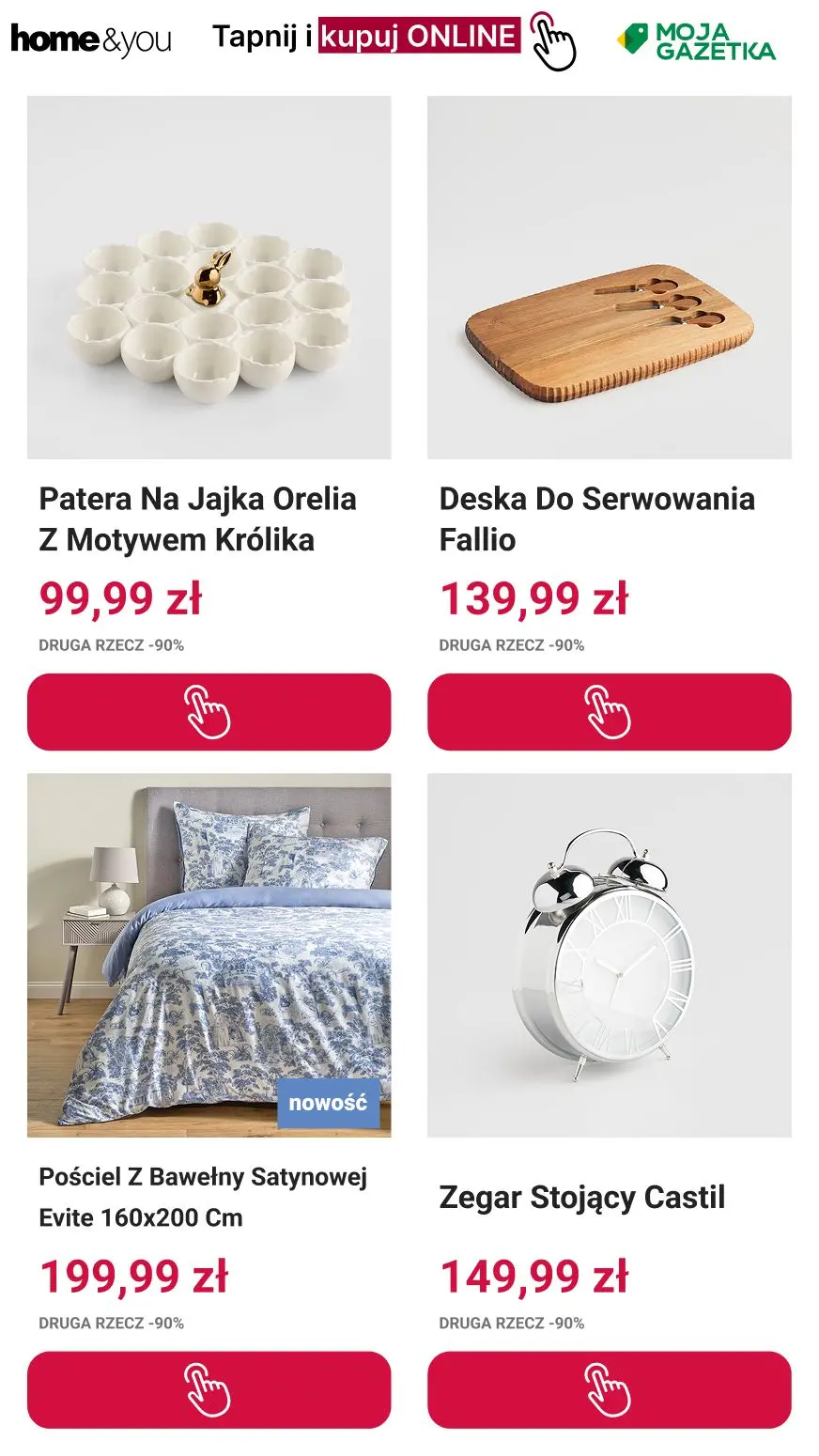Click the hand icon on Deska Fallio button
Screen dimensions: 819x1456
[608, 712]
